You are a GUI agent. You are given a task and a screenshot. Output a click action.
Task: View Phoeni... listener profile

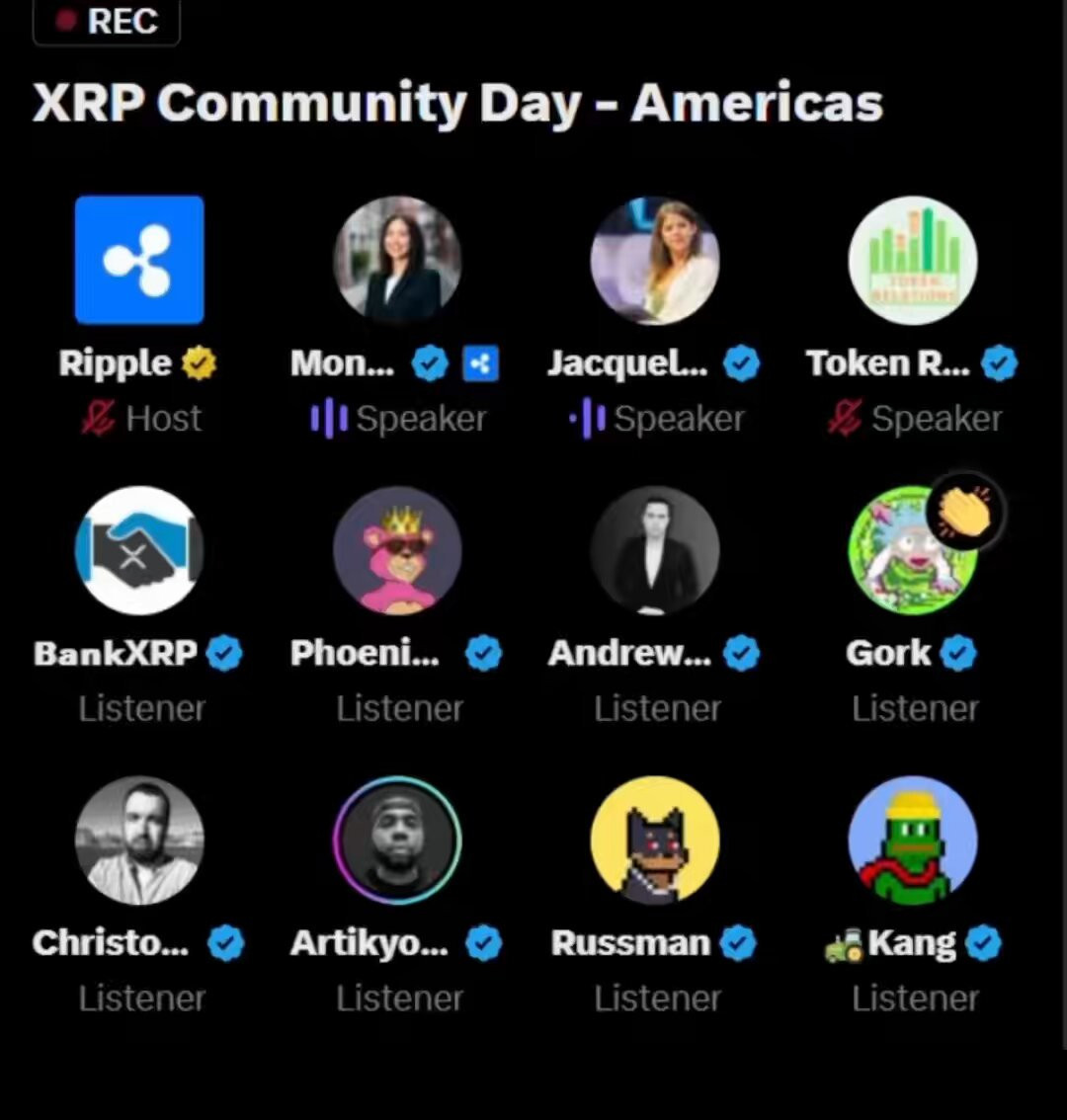pyautogui.click(x=397, y=550)
